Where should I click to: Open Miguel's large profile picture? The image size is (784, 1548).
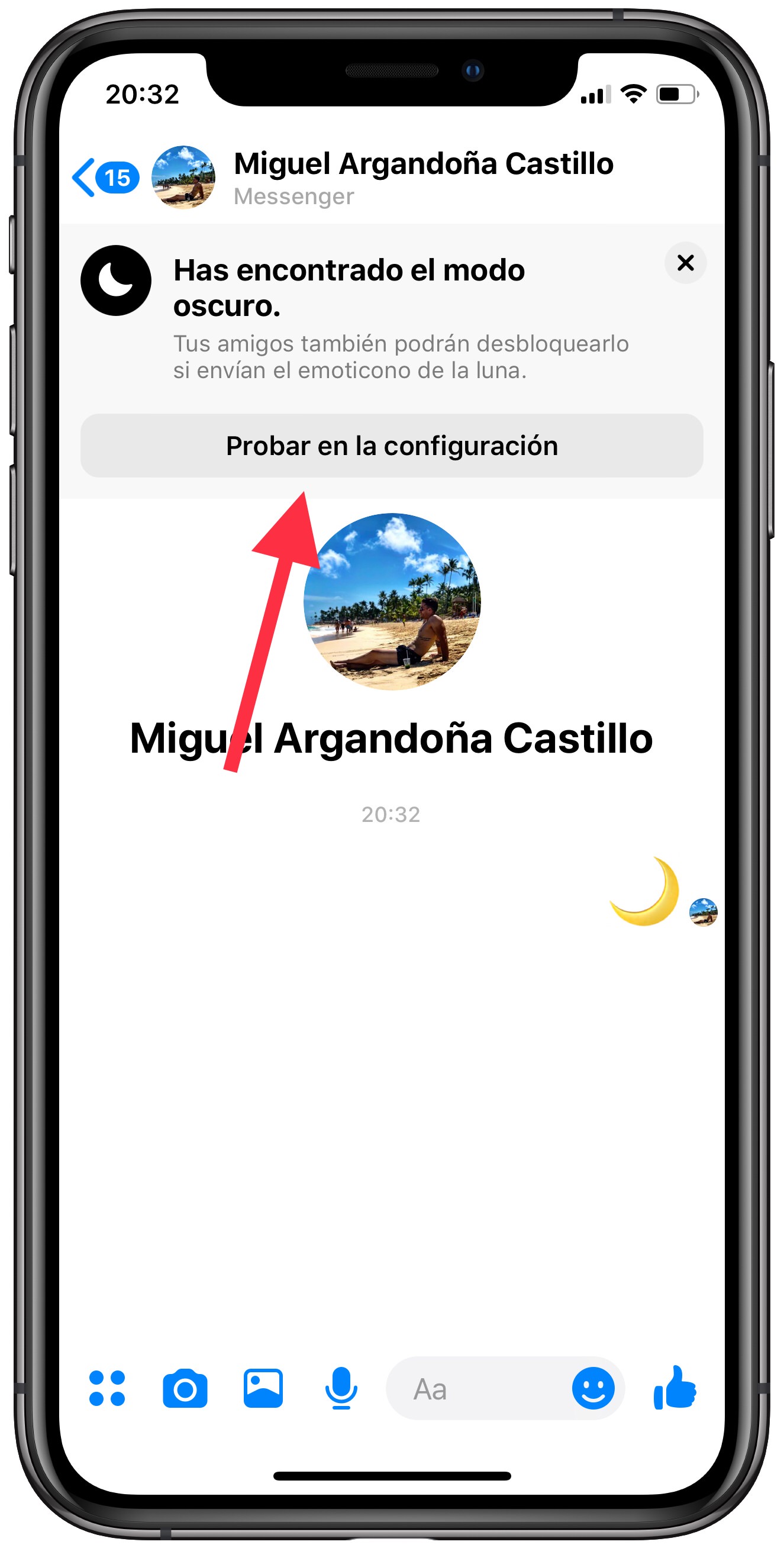392,601
